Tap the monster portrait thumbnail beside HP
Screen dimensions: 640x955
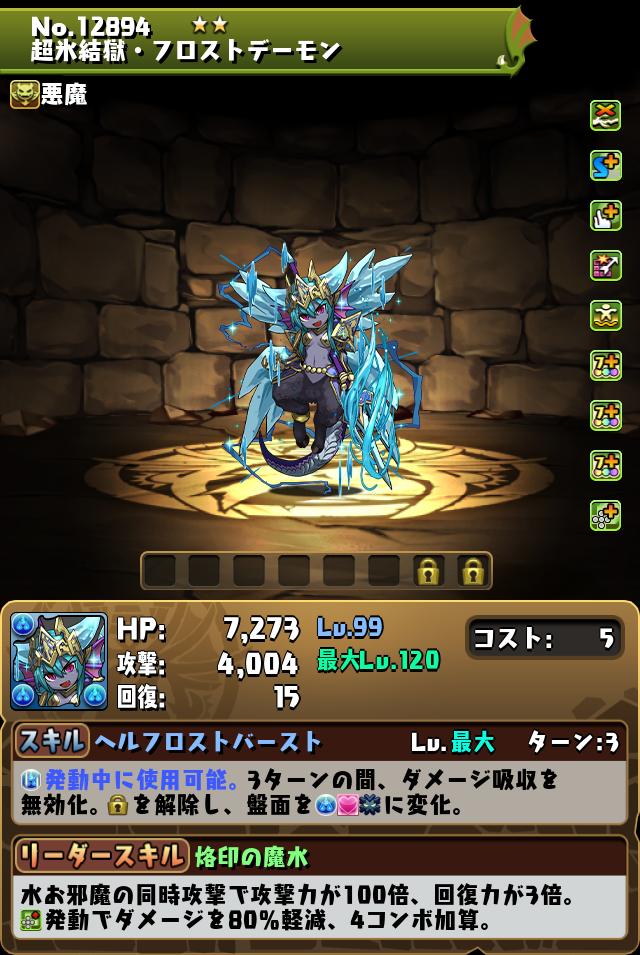[59, 661]
